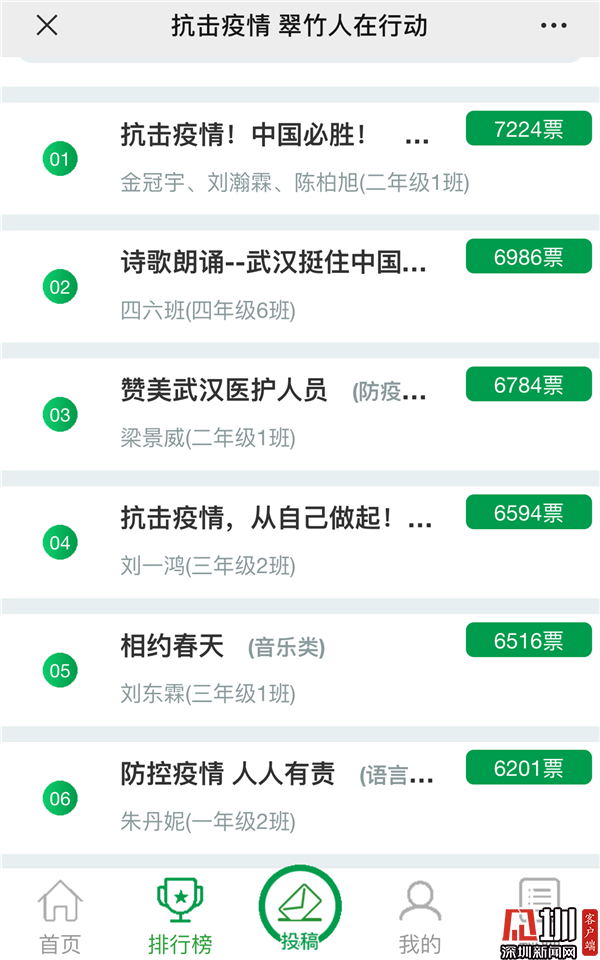Tap the 6201票 vote button
Screen dimensions: 600x960
click(528, 768)
